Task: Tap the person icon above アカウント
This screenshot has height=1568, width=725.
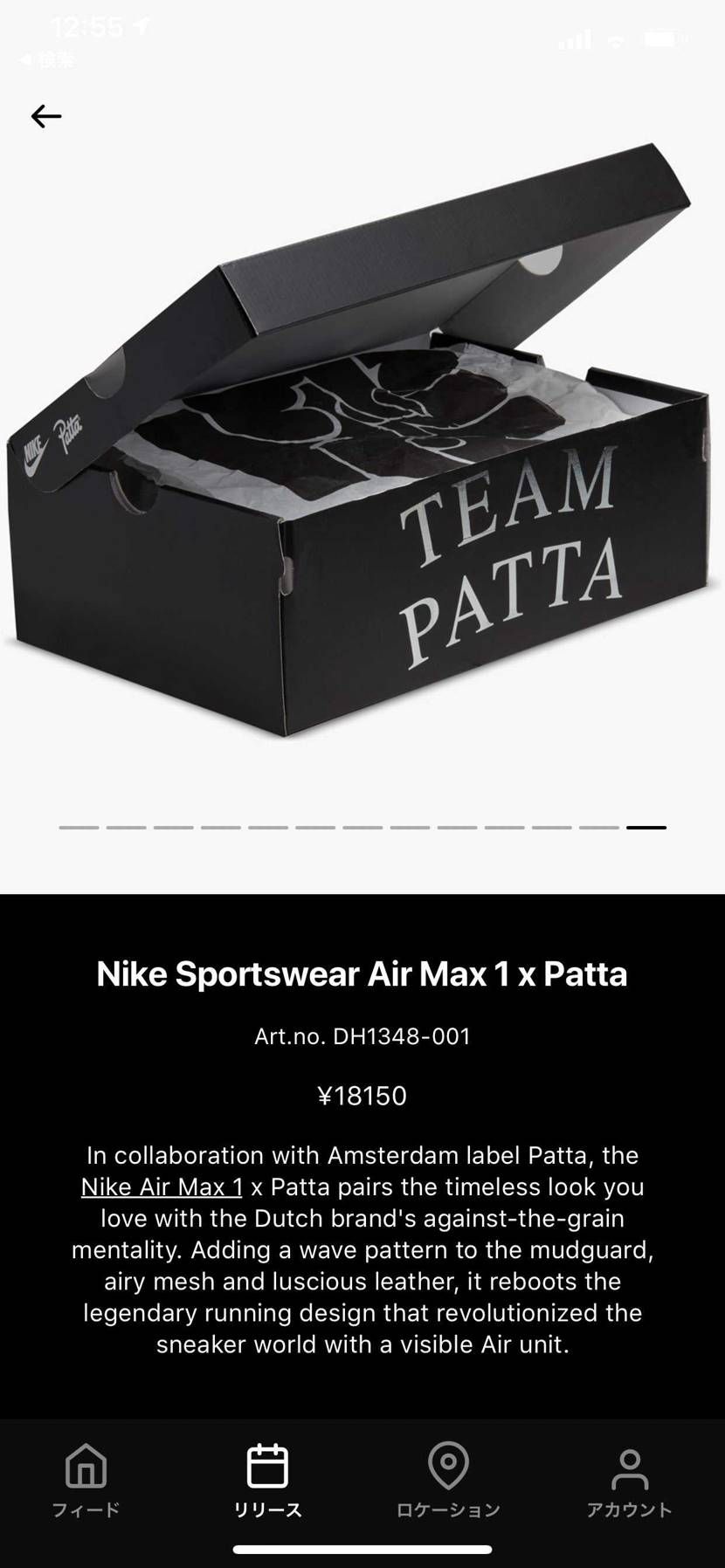Action: point(631,1465)
